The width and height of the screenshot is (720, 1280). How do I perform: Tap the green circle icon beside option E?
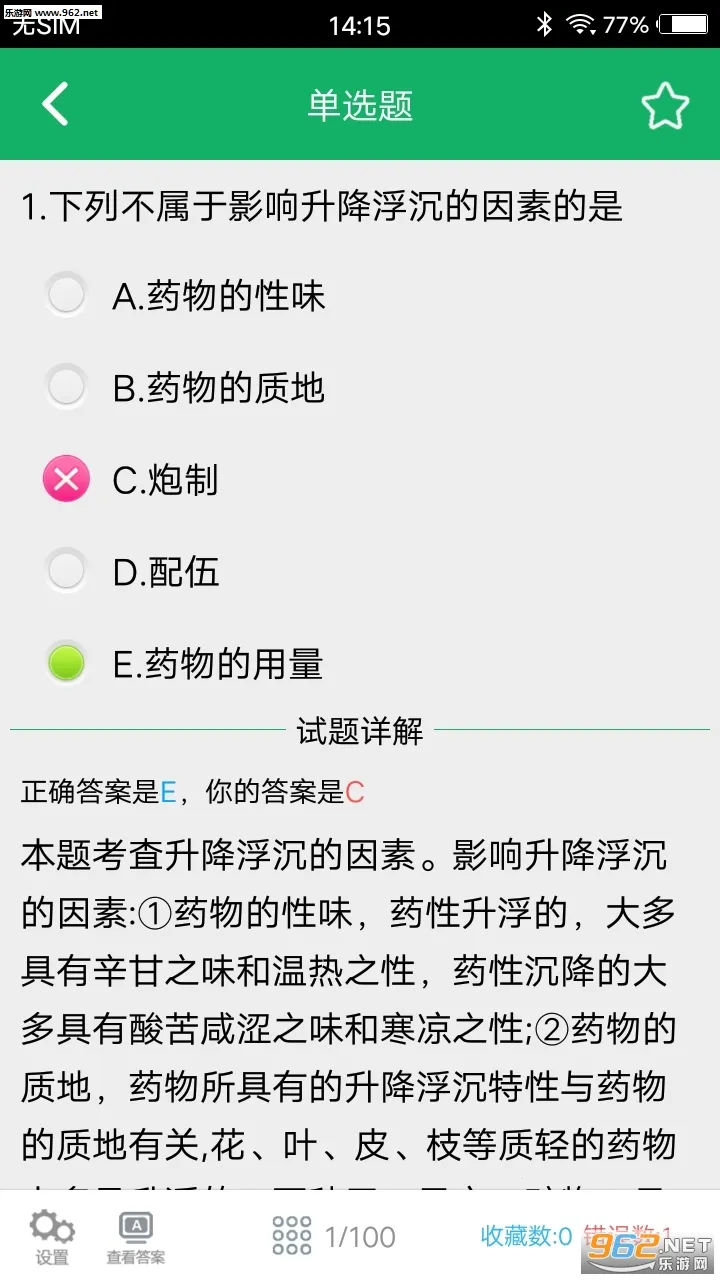point(66,663)
